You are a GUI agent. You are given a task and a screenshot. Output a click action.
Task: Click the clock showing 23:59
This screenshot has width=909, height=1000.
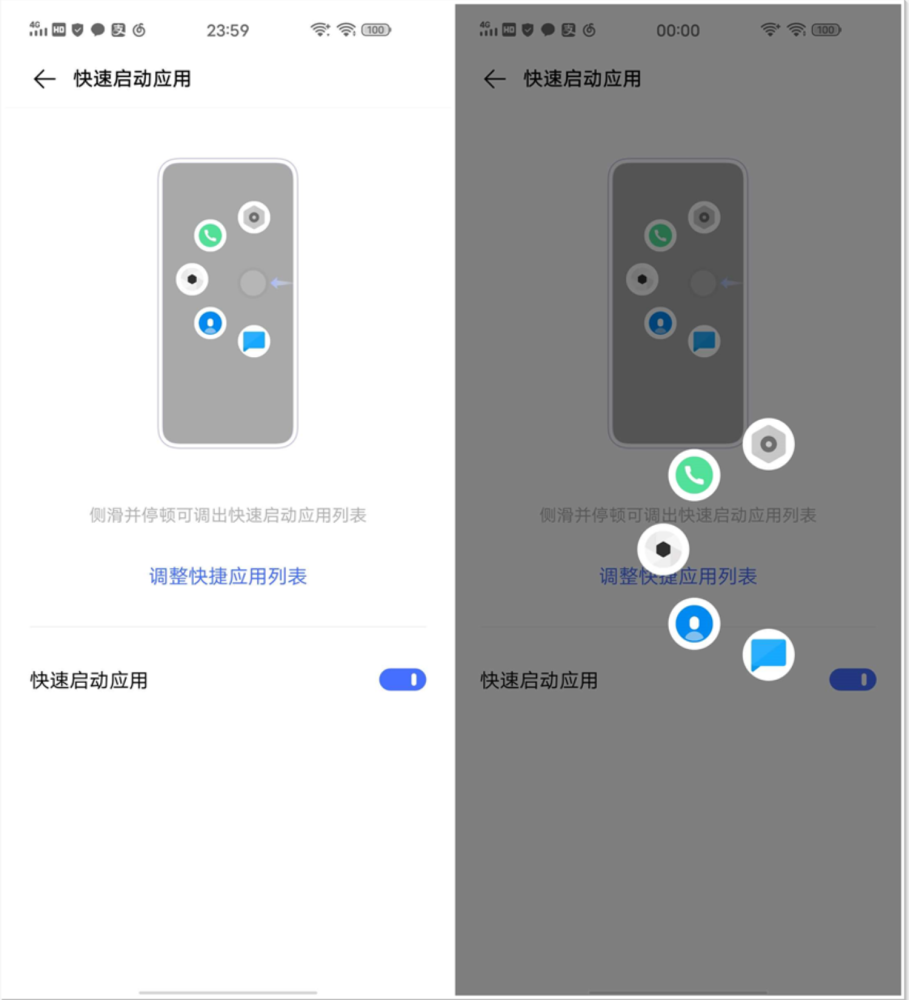228,30
